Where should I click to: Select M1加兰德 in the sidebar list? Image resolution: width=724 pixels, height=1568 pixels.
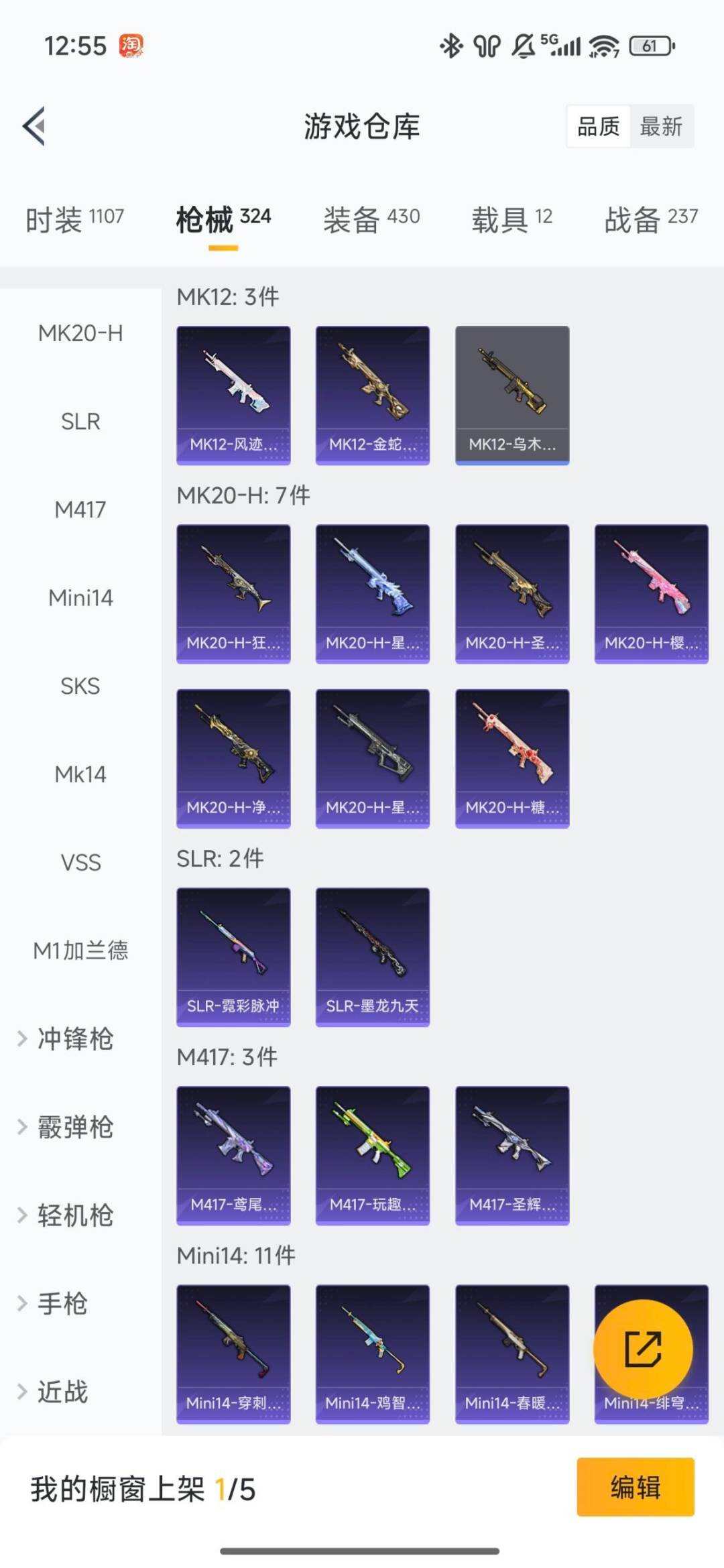80,950
